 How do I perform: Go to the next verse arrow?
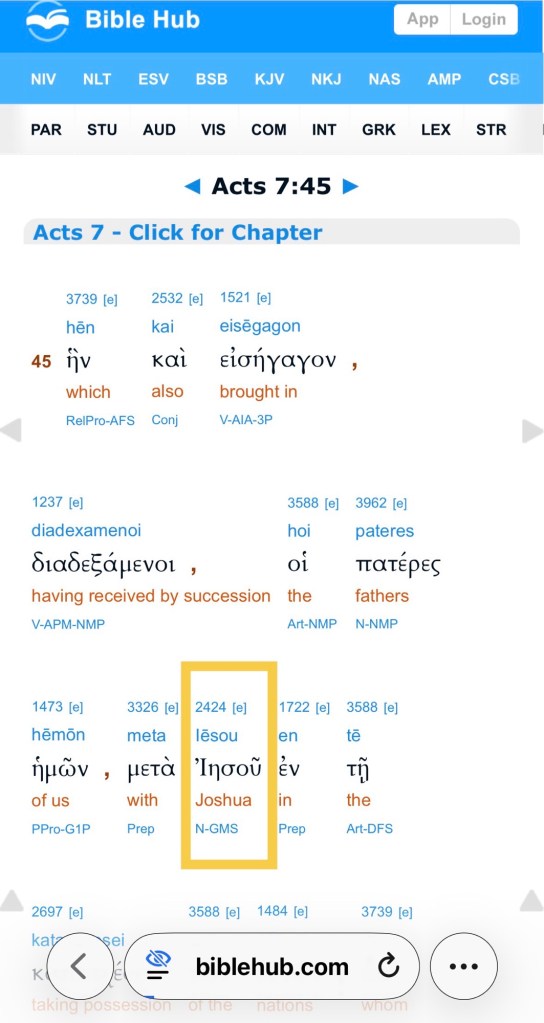[x=350, y=187]
